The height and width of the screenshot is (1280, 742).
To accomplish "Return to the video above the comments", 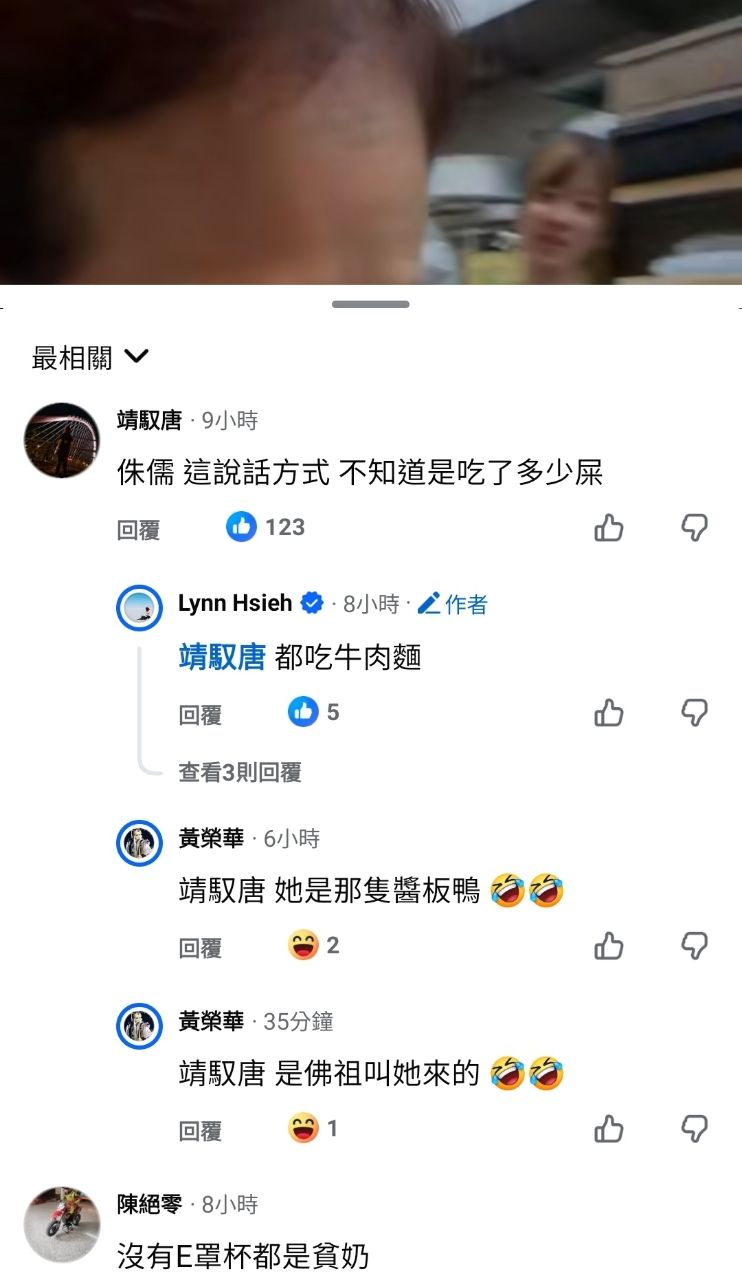I will point(371,140).
